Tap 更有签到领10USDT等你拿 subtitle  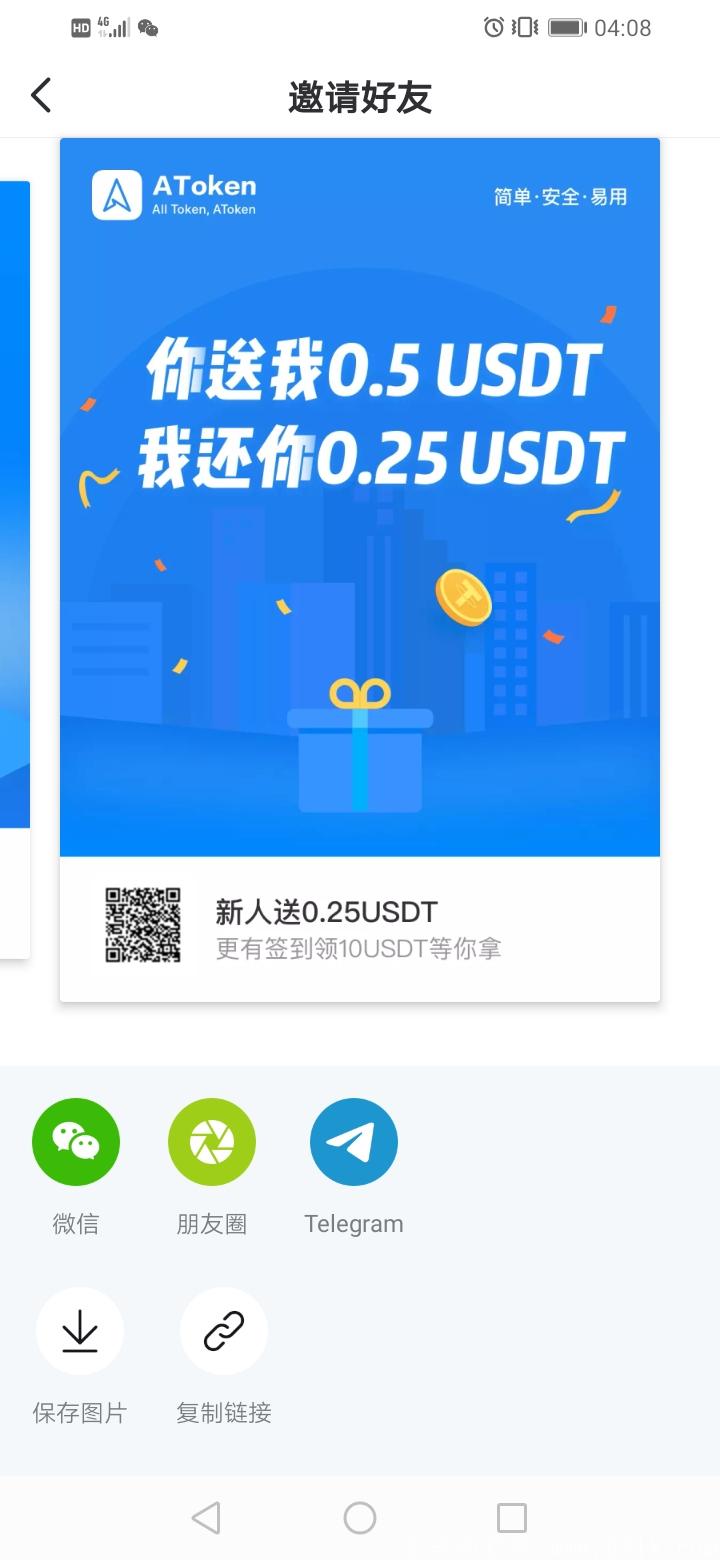pyautogui.click(x=354, y=950)
